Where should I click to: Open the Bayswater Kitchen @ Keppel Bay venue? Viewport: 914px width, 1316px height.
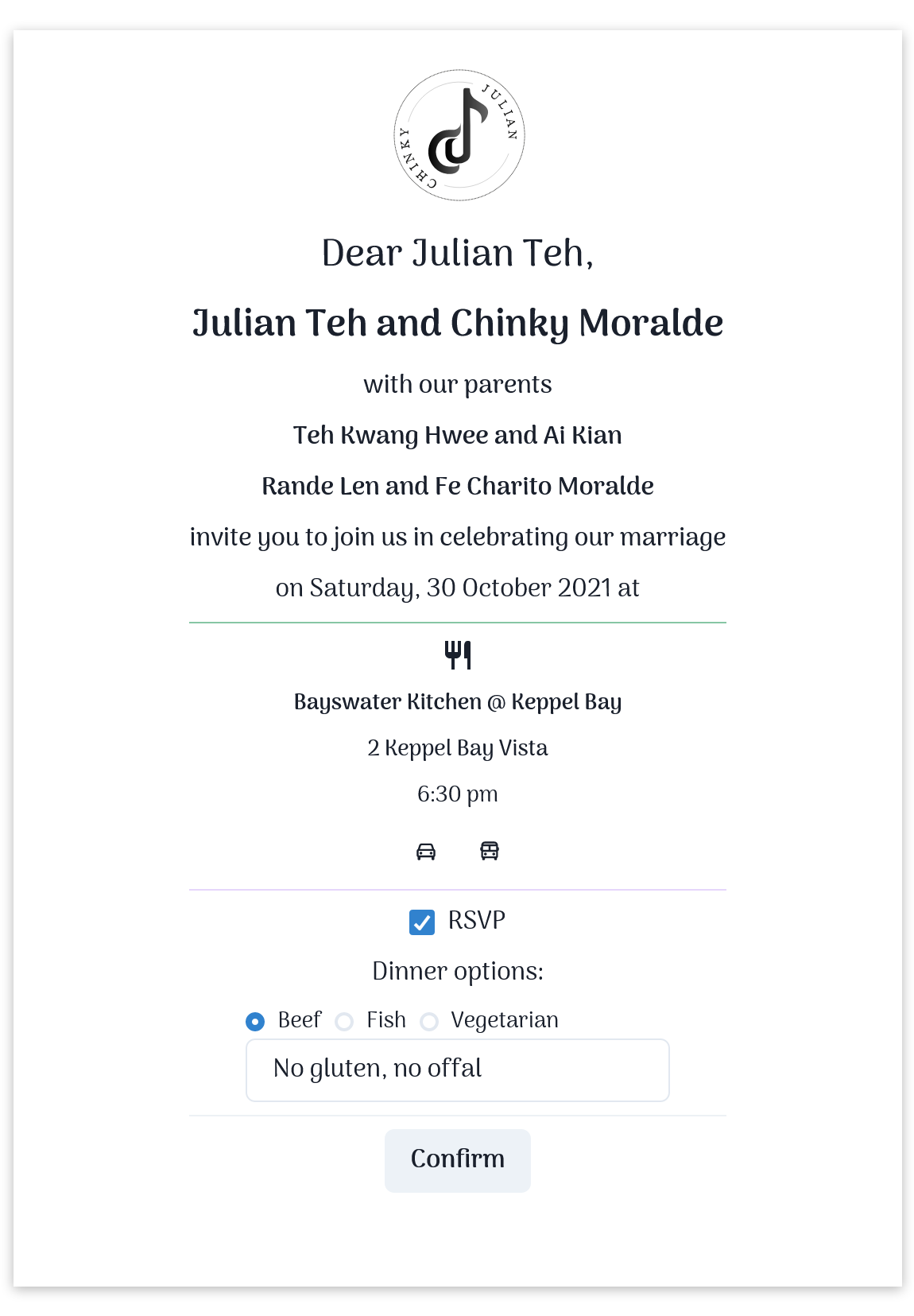click(x=458, y=702)
